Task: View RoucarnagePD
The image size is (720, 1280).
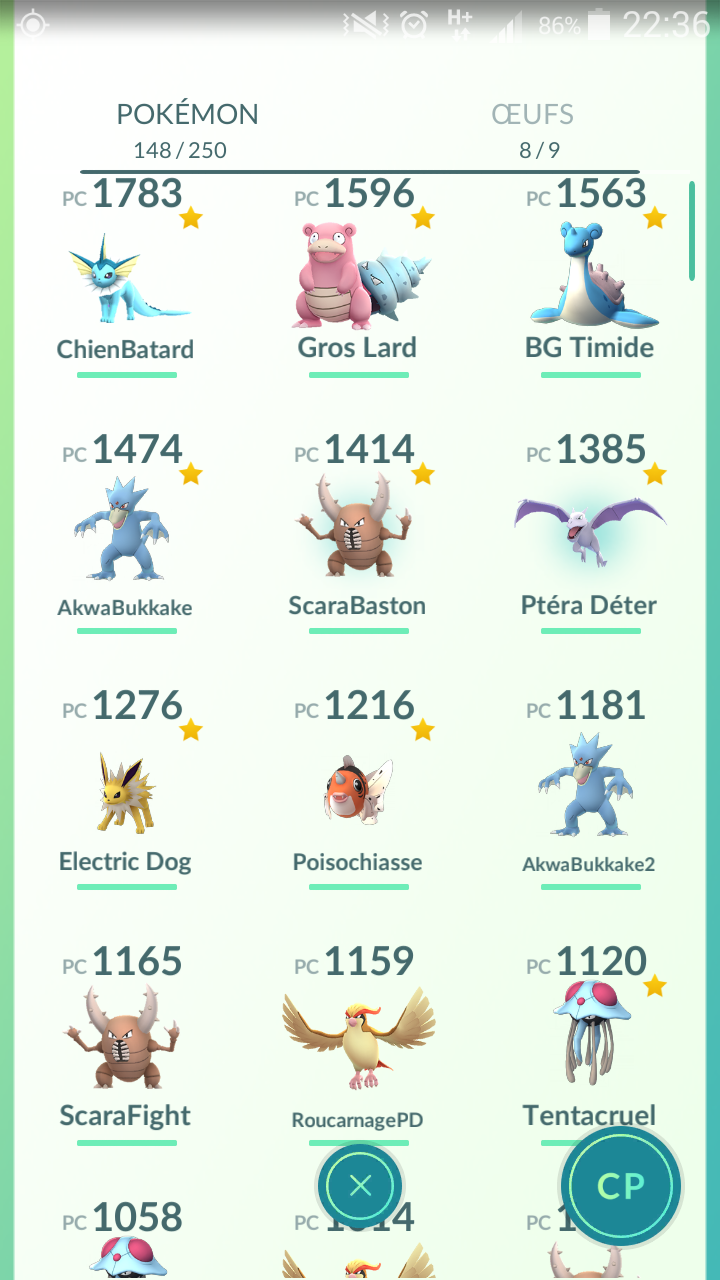Action: click(x=358, y=1046)
